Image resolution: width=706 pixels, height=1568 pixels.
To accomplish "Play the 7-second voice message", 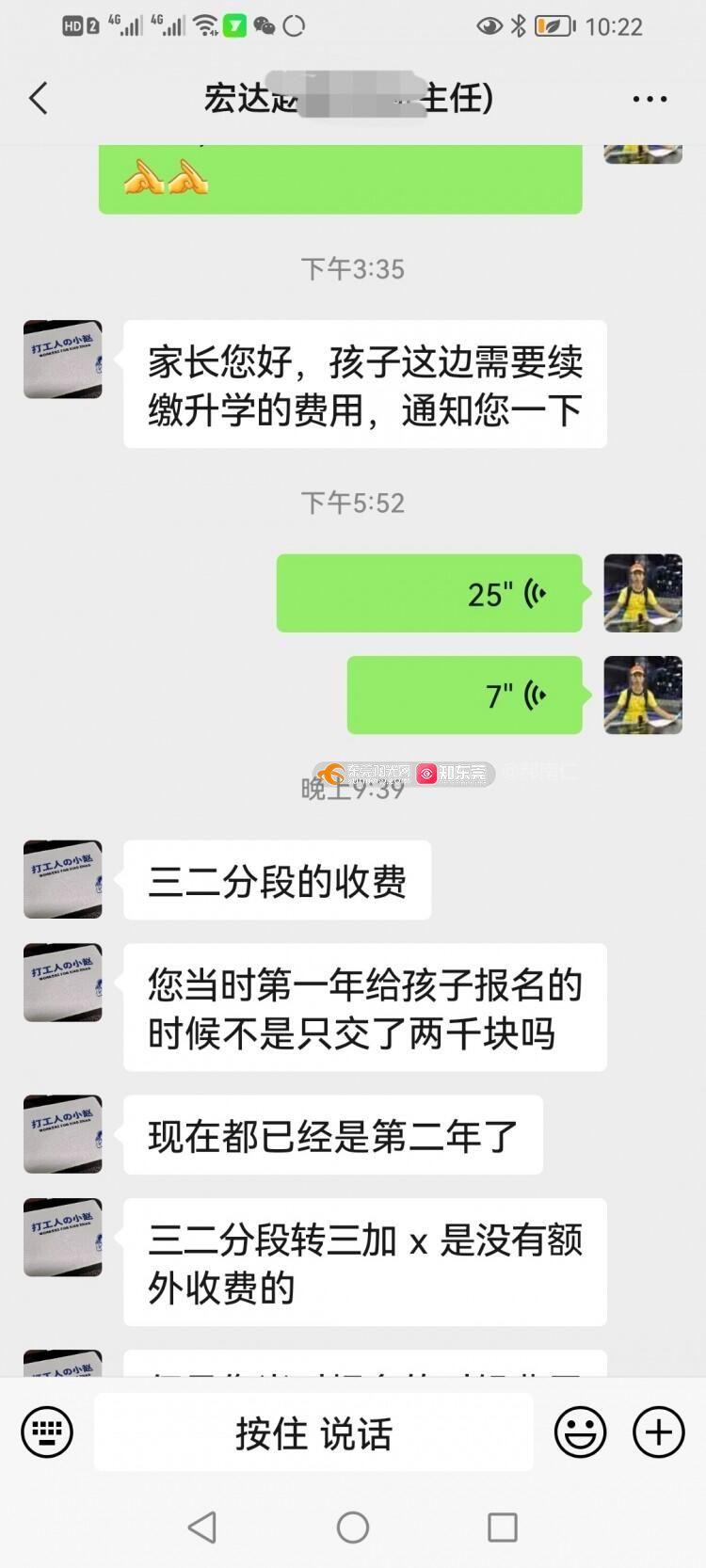I will point(464,696).
